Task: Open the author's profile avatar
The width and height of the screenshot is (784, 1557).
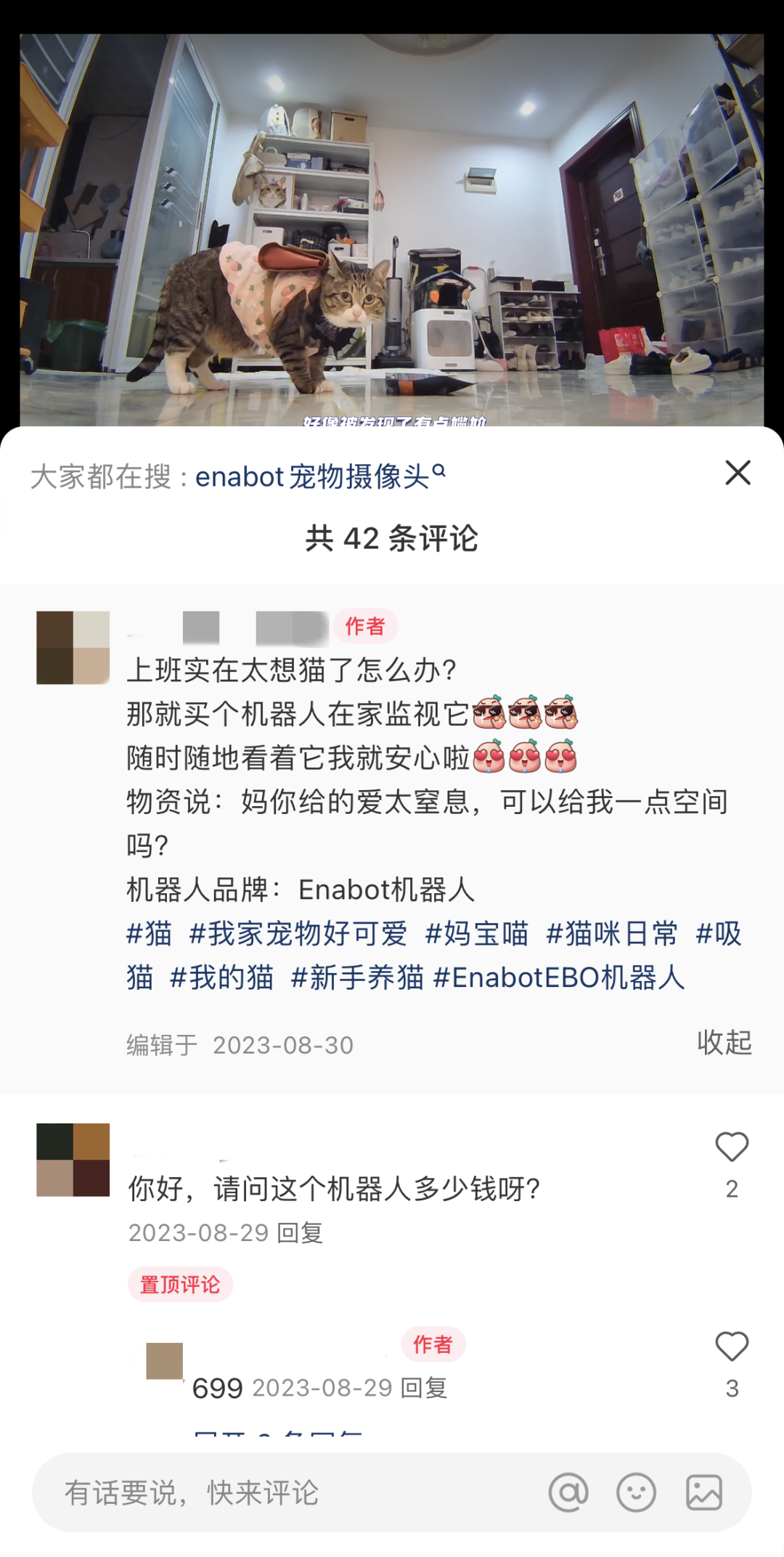Action: click(x=73, y=648)
